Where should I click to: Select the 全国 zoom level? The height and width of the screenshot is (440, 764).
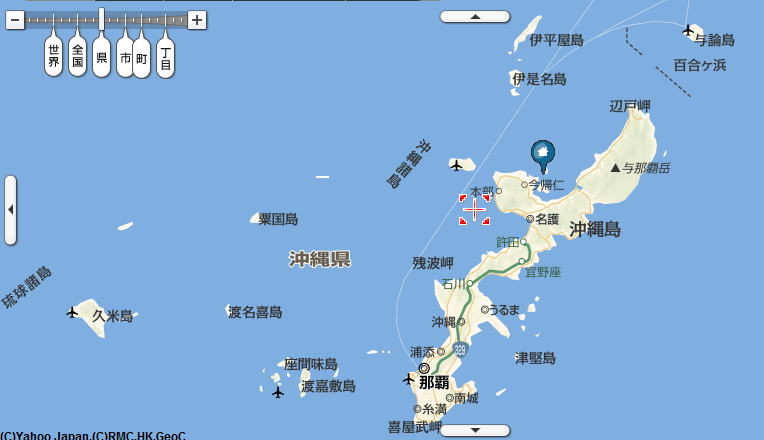pos(77,56)
